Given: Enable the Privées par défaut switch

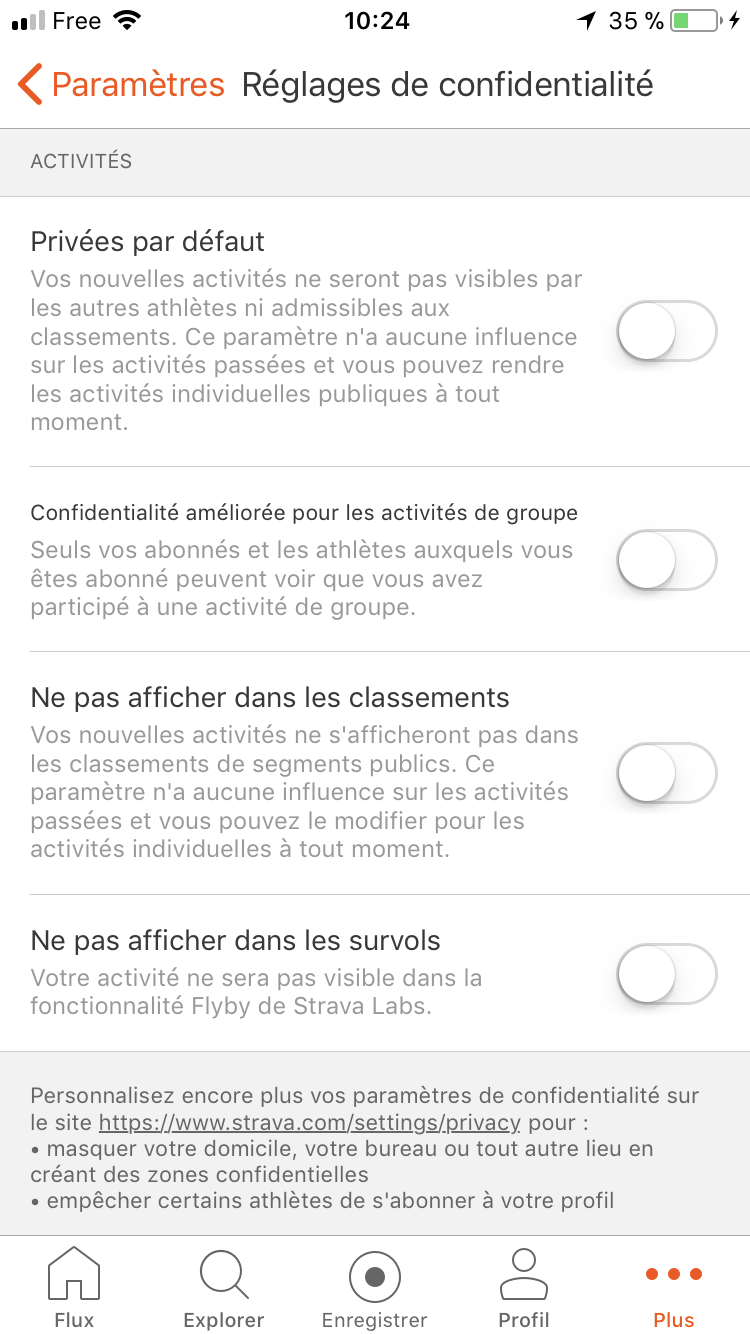Looking at the screenshot, I should click(667, 331).
